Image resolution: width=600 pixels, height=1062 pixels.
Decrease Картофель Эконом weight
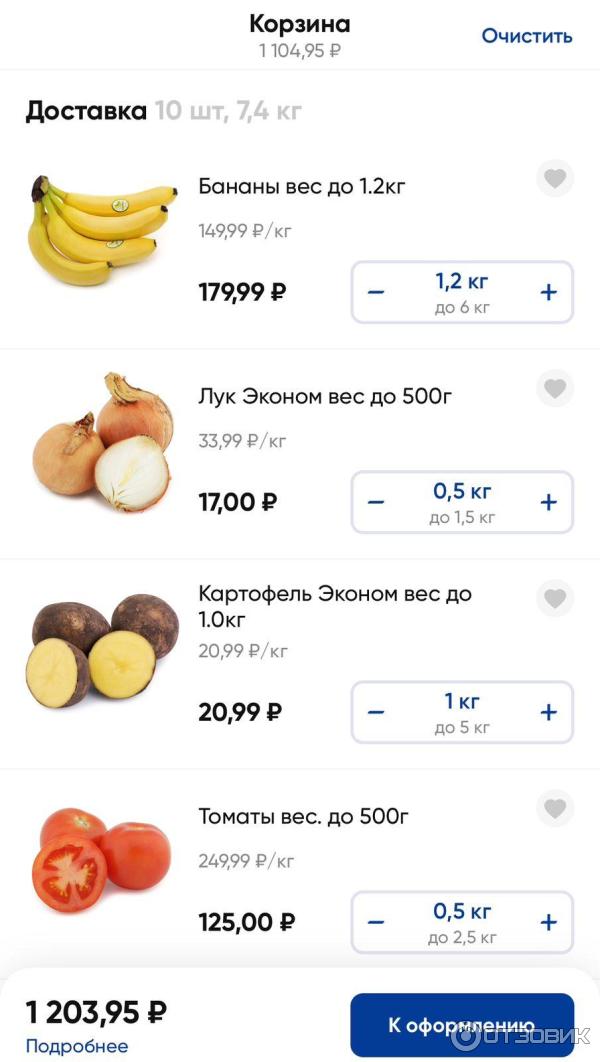click(376, 712)
